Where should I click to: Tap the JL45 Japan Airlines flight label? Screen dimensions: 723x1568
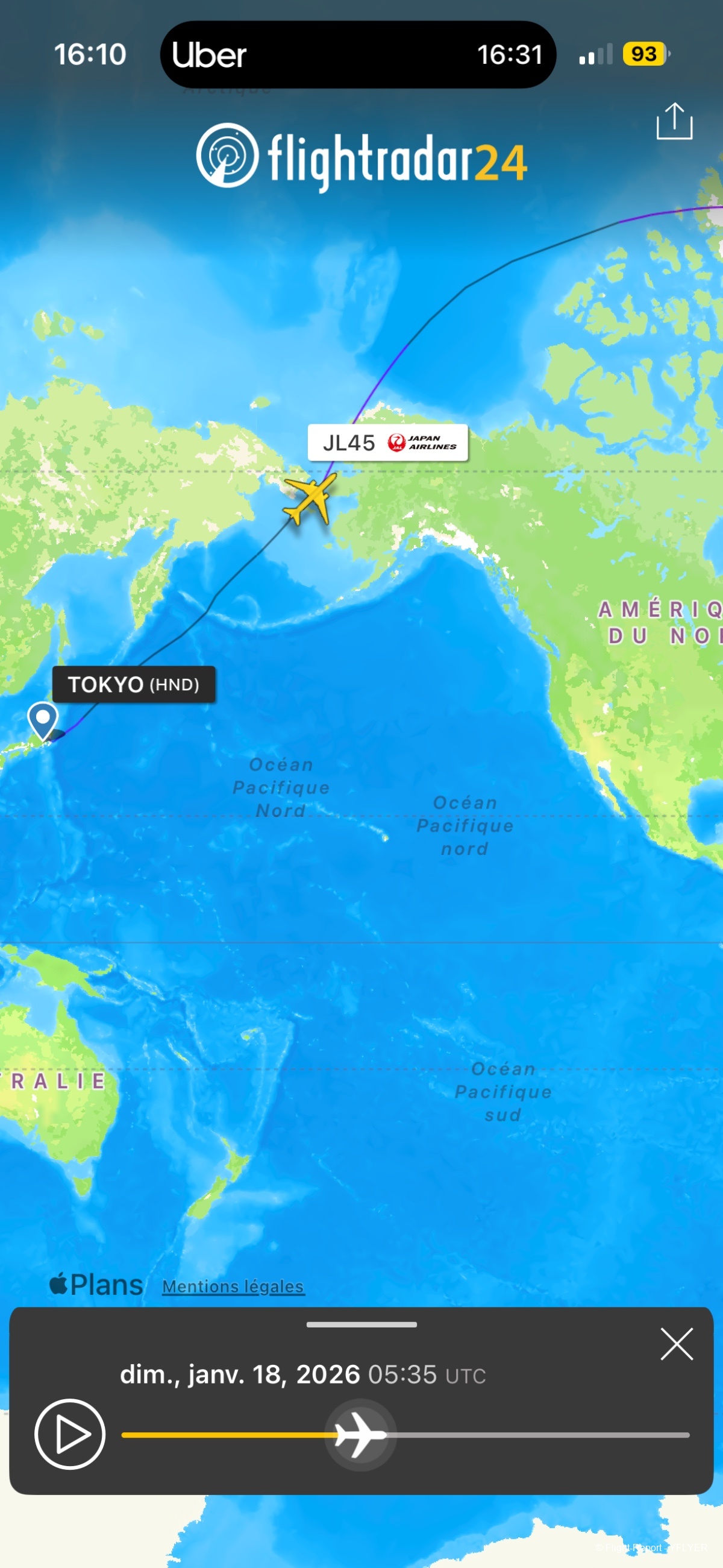pos(387,442)
